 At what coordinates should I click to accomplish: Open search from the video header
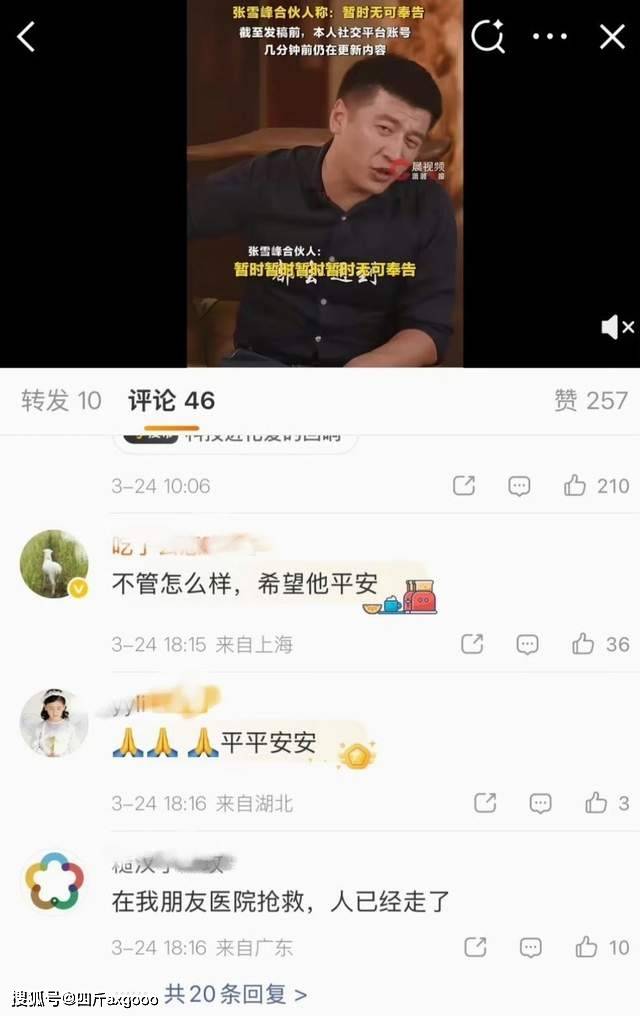(488, 37)
